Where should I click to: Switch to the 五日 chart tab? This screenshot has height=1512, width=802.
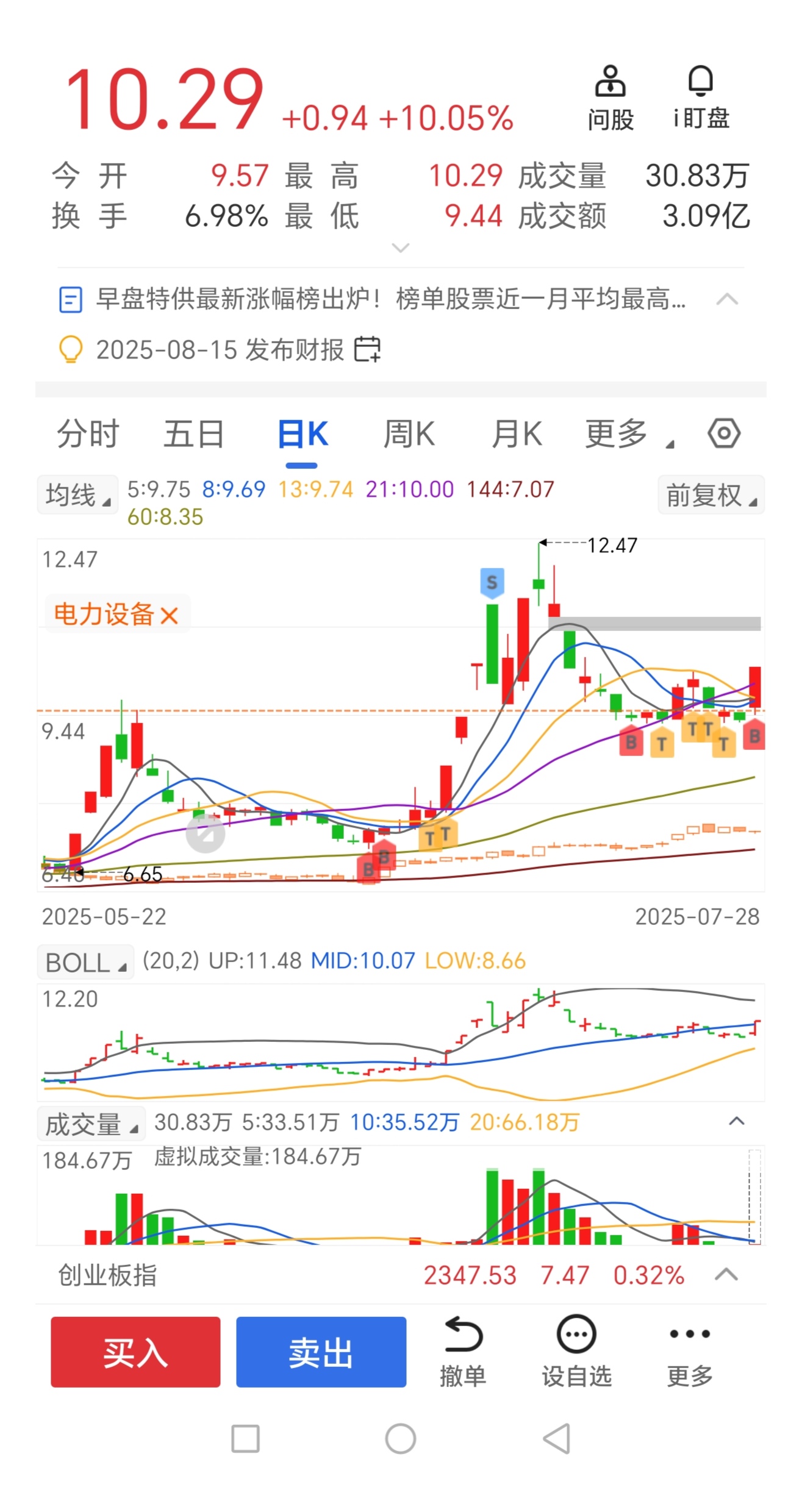coord(194,434)
